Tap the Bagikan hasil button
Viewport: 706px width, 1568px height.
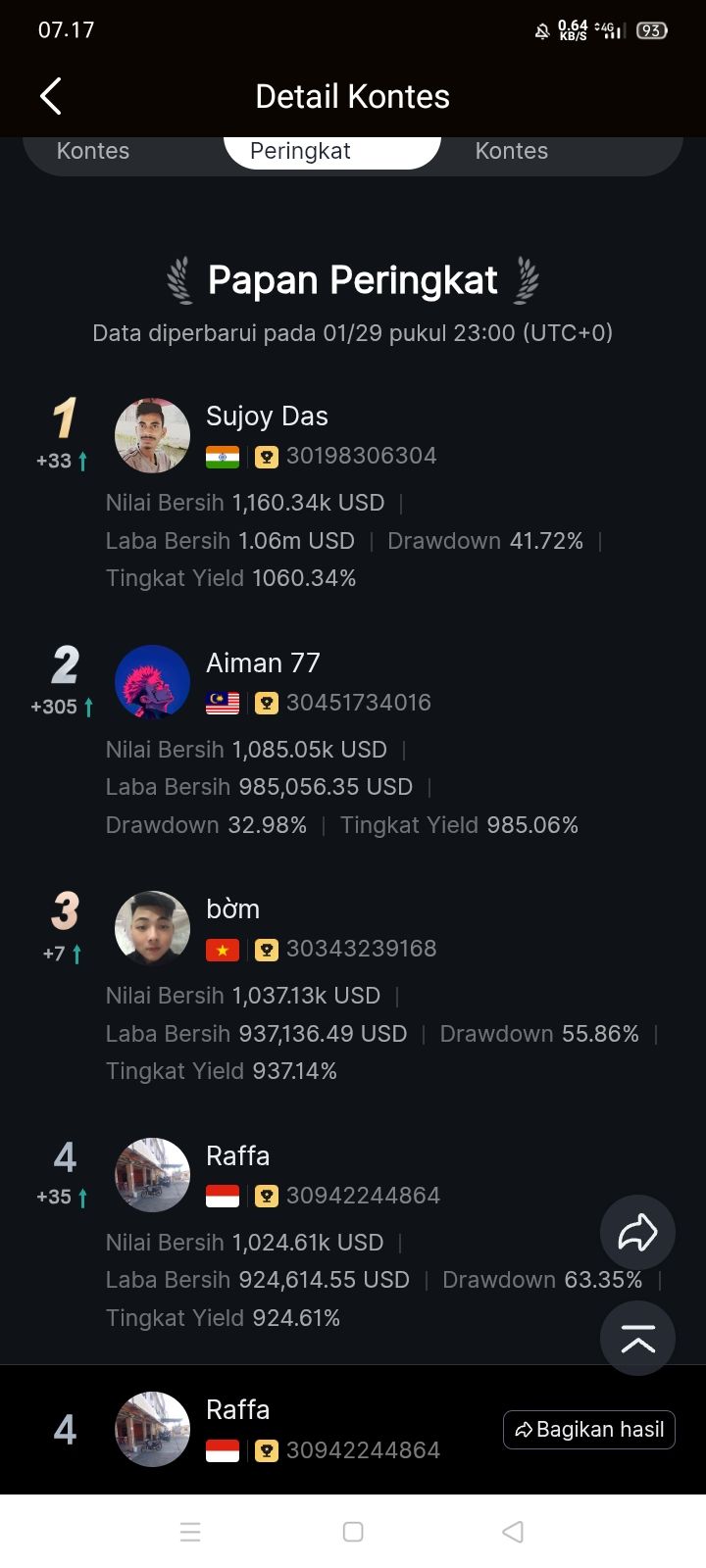[589, 1430]
